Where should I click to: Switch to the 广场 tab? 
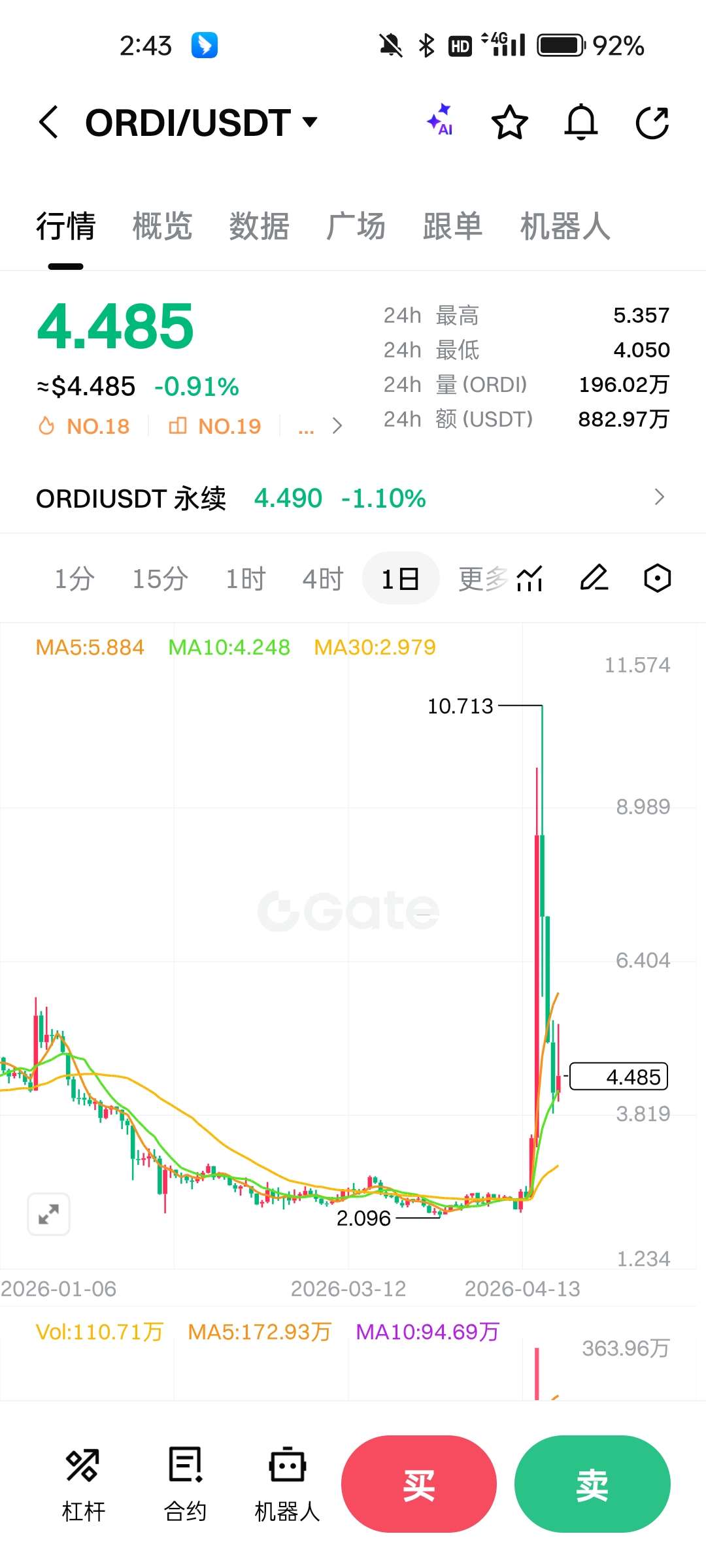click(x=356, y=226)
